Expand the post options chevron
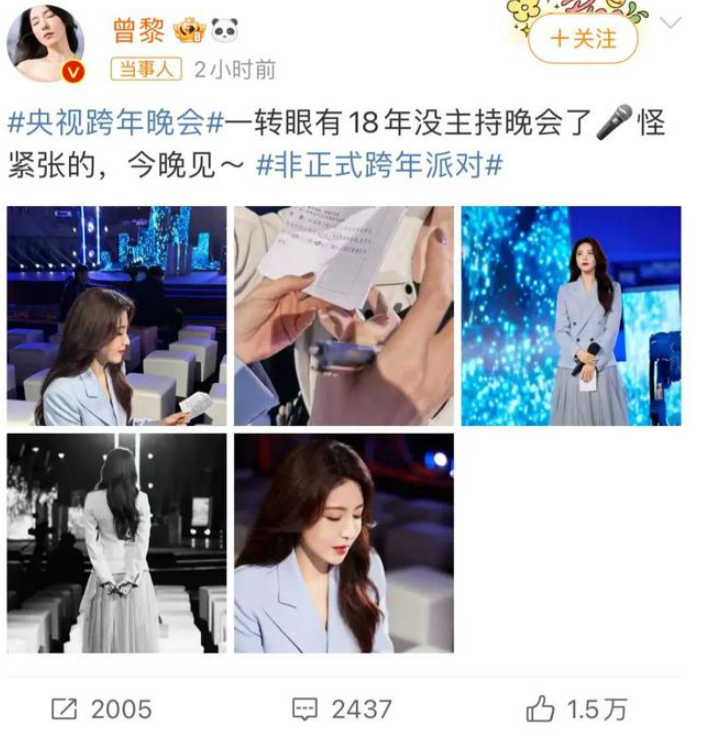This screenshot has height=736, width=717. coord(670,24)
